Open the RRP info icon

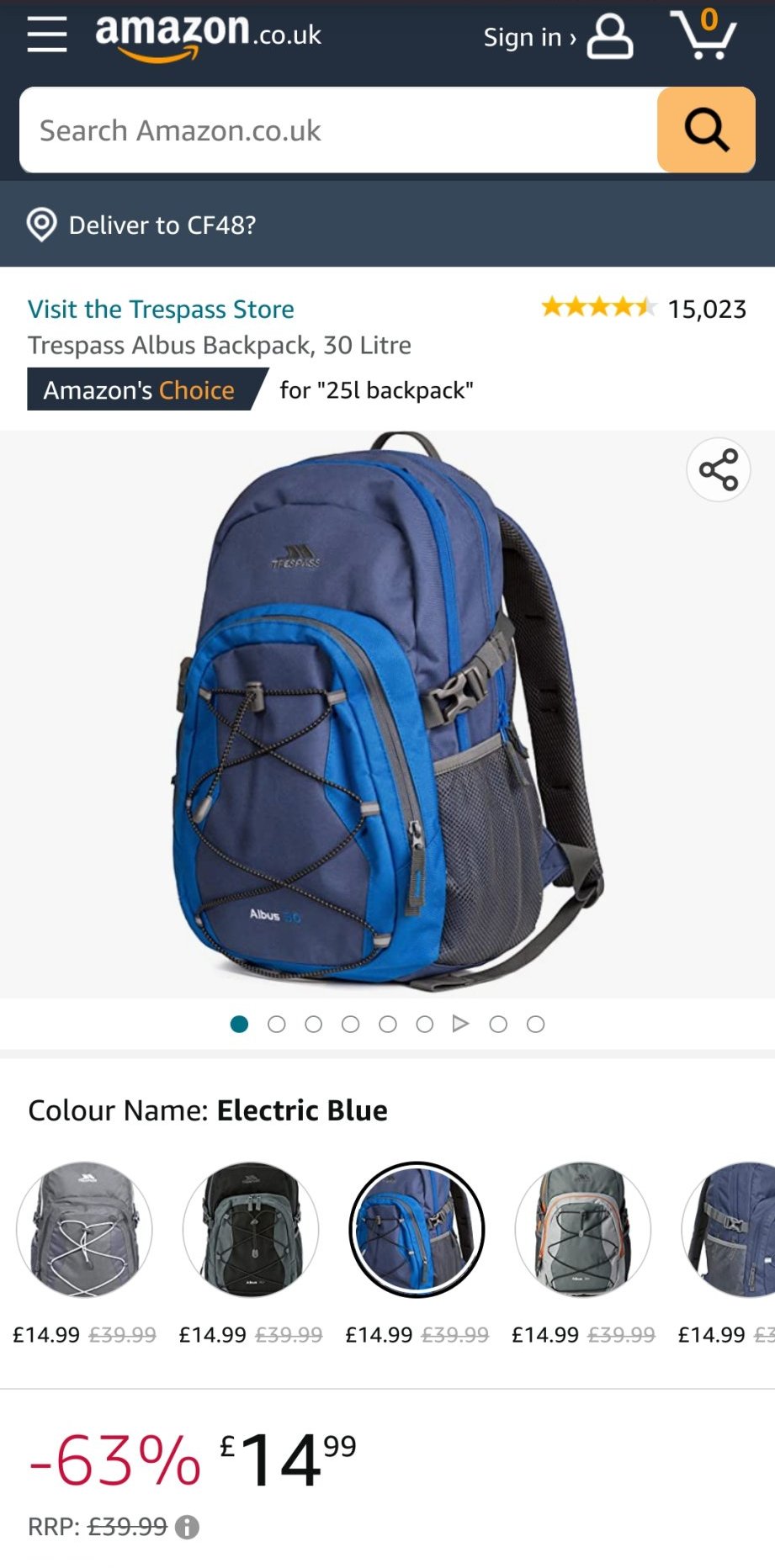click(187, 1527)
